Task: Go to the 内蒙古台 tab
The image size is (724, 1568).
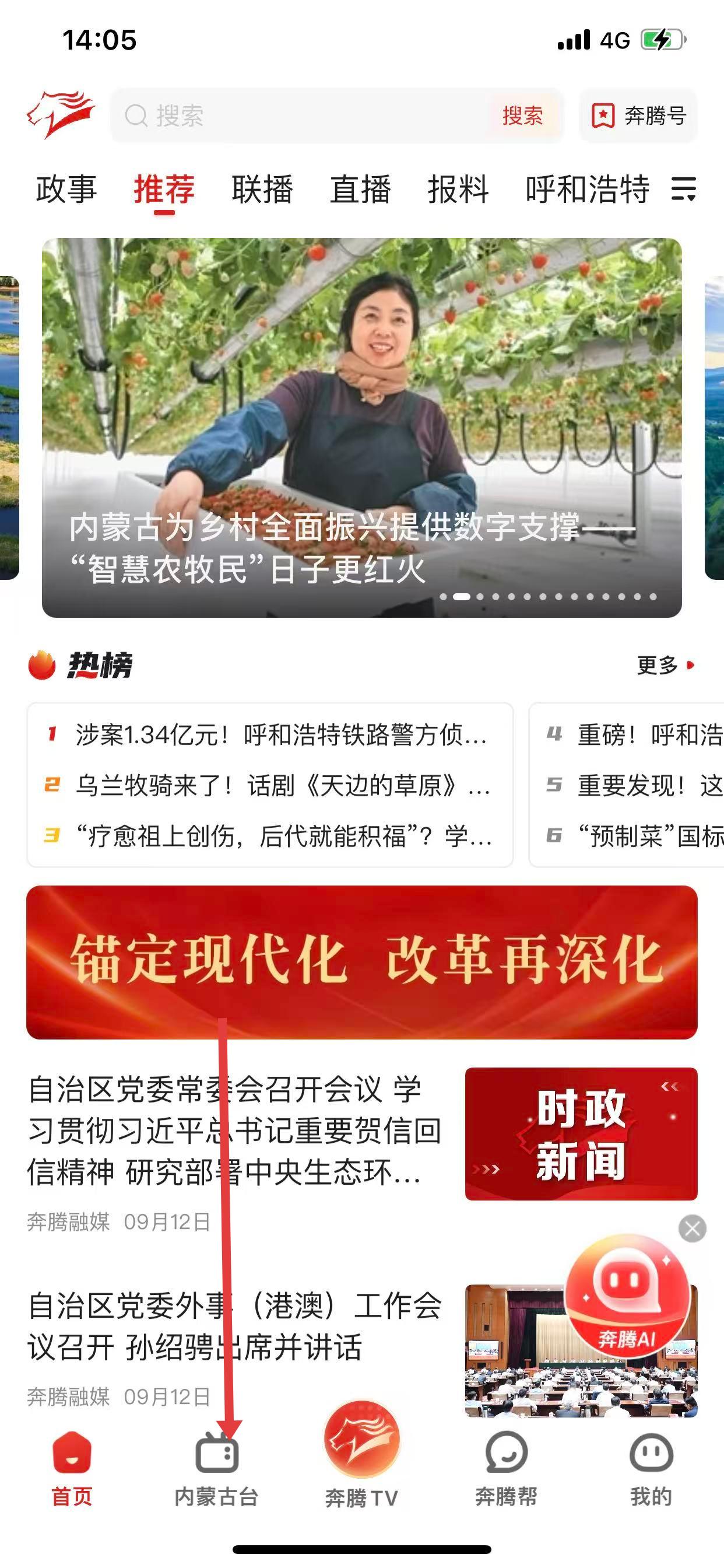Action: coord(217,1468)
